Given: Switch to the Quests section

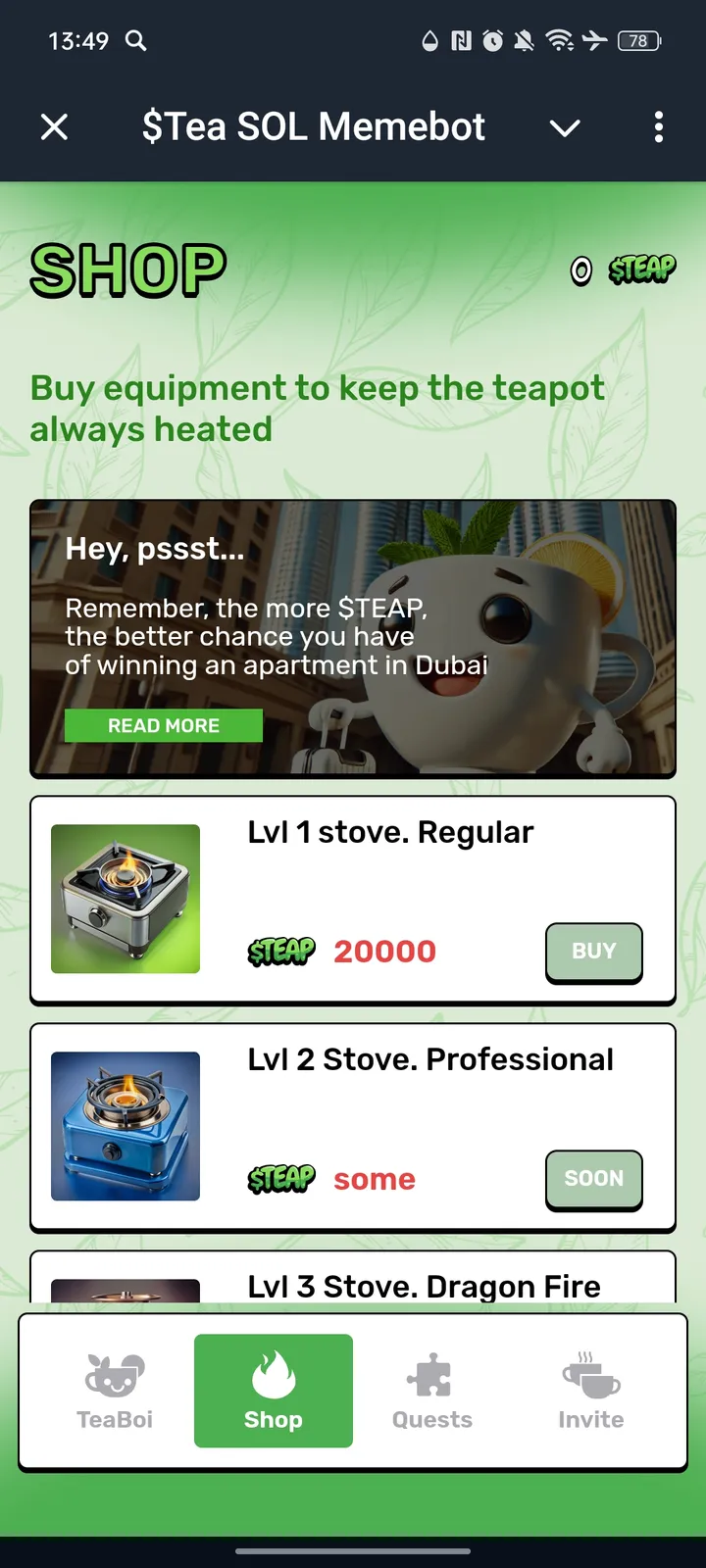Looking at the screenshot, I should coord(431,1391).
